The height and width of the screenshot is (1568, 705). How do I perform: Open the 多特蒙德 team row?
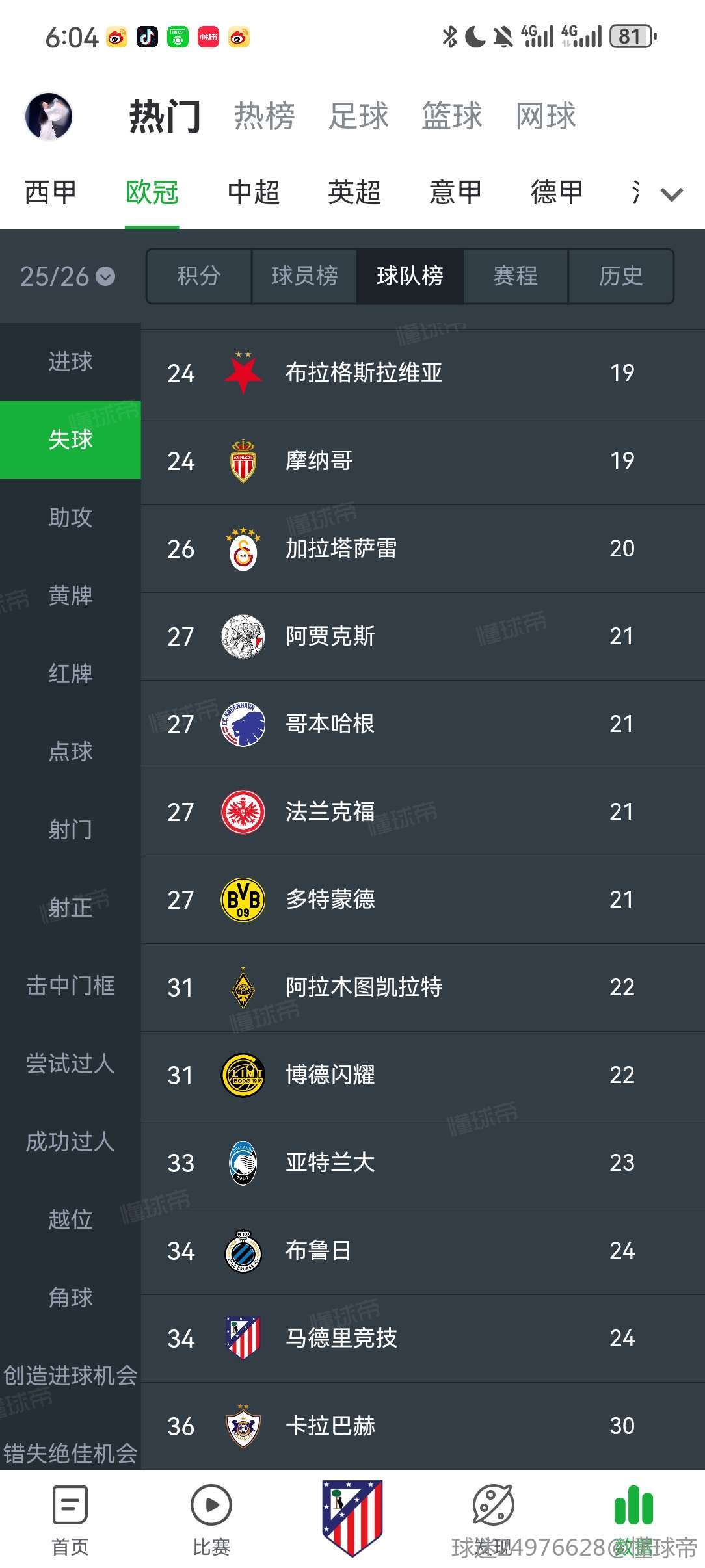423,900
